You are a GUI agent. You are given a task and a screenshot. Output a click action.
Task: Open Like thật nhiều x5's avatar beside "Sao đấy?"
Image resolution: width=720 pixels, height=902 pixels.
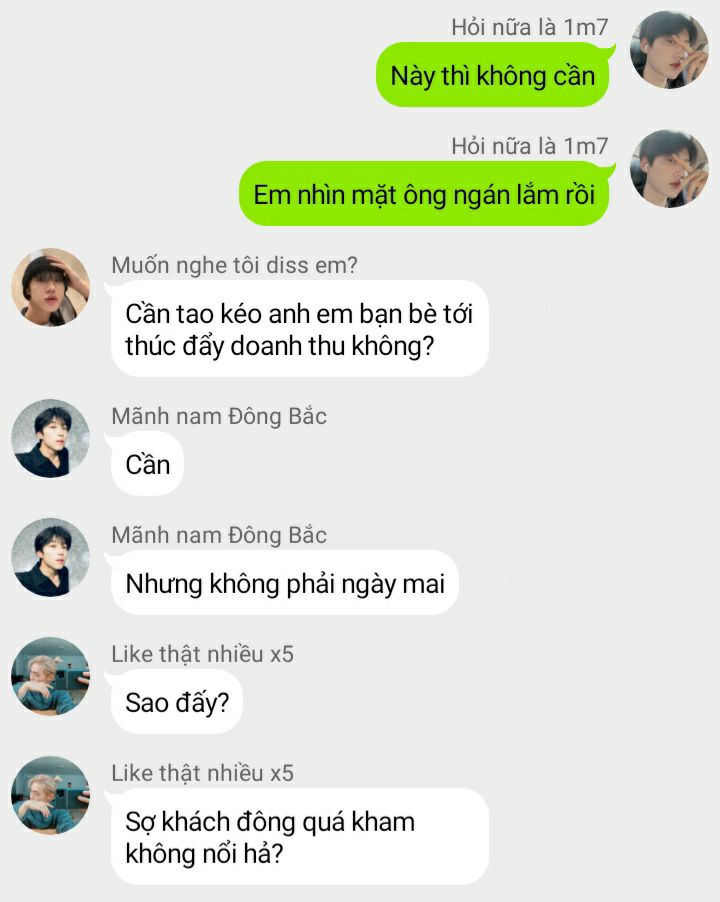(x=51, y=676)
